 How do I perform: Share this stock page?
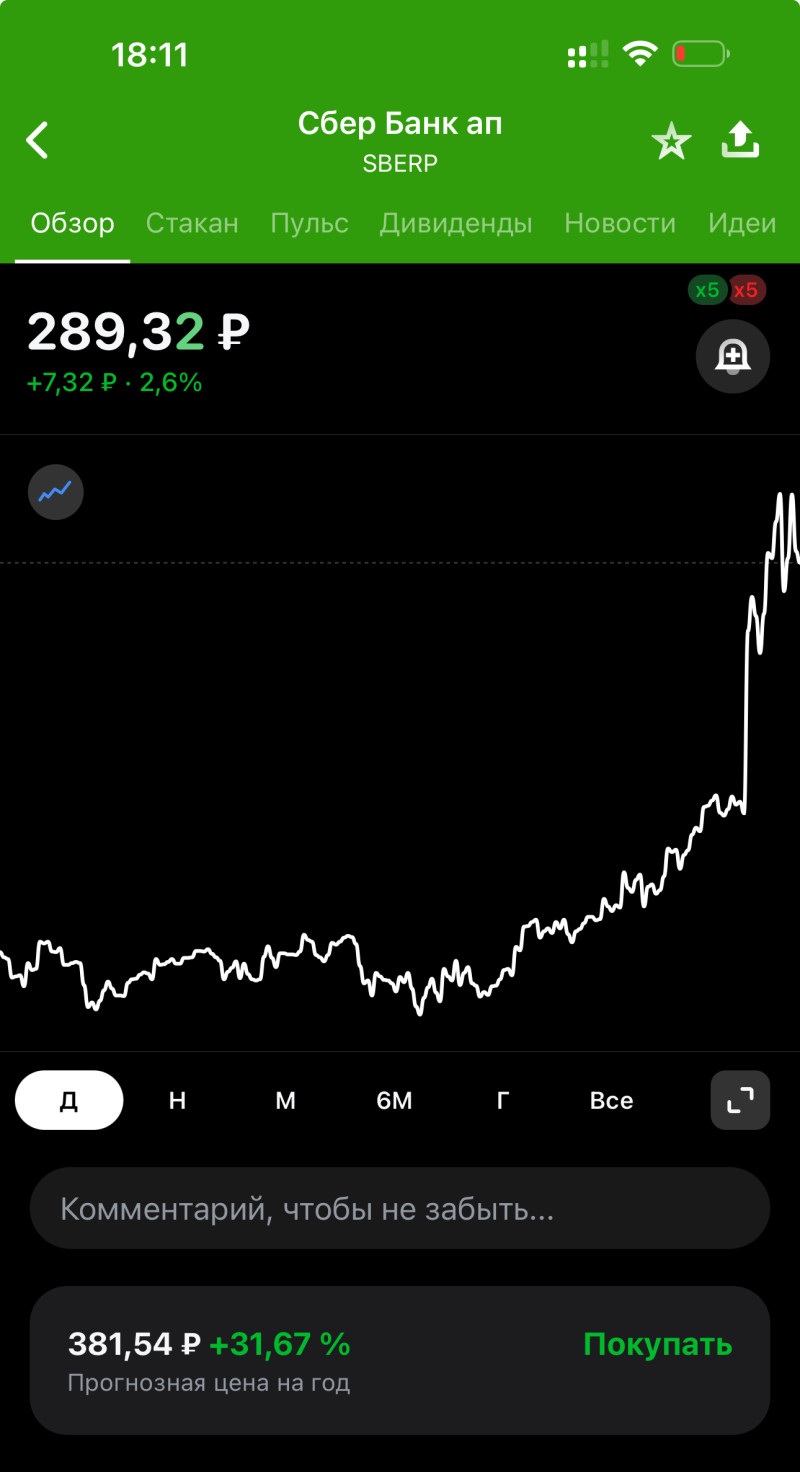tap(740, 141)
